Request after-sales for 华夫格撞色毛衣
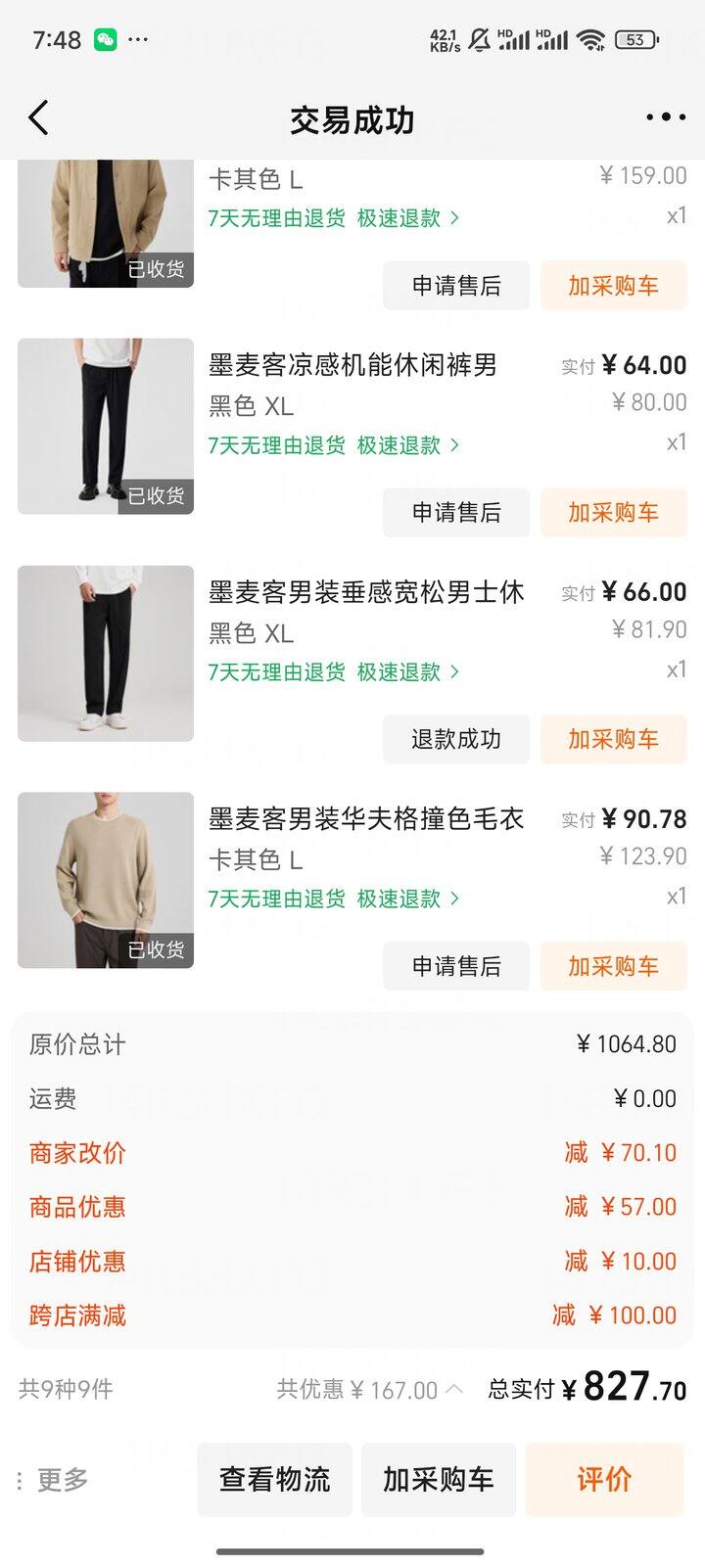705x1568 pixels. coord(456,967)
